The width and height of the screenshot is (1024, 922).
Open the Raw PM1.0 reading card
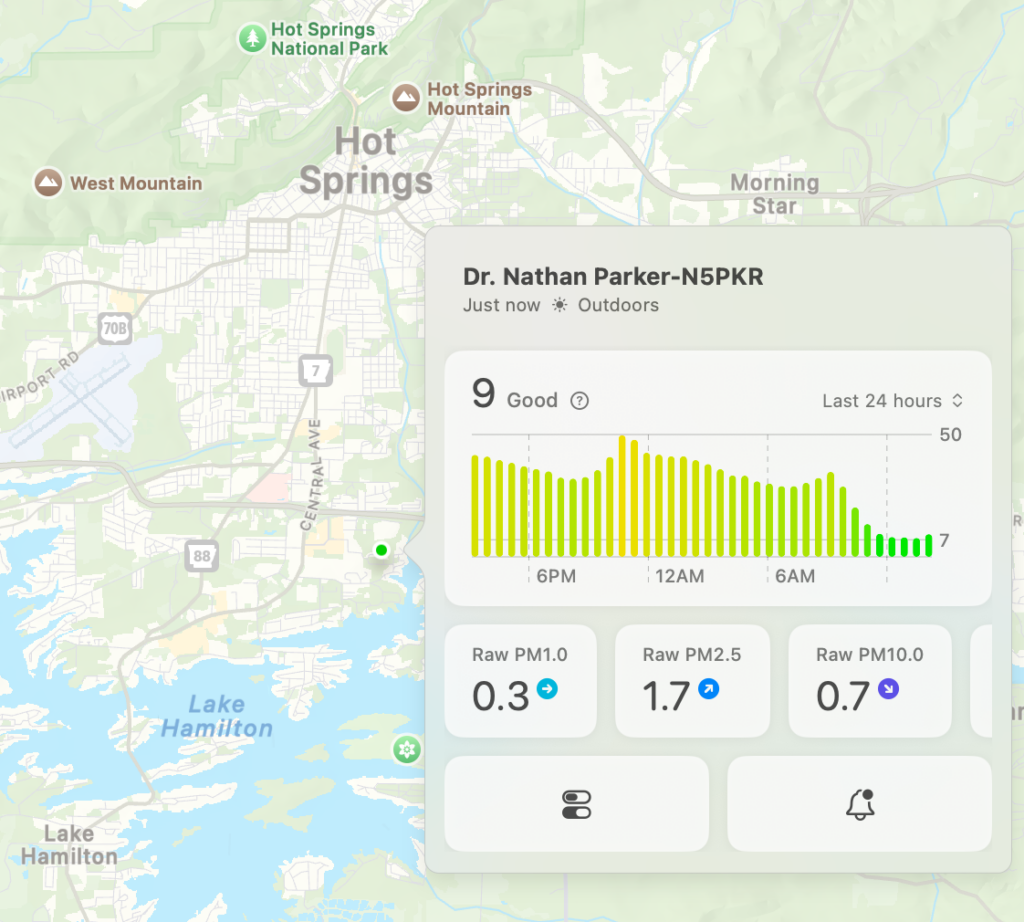(x=520, y=681)
